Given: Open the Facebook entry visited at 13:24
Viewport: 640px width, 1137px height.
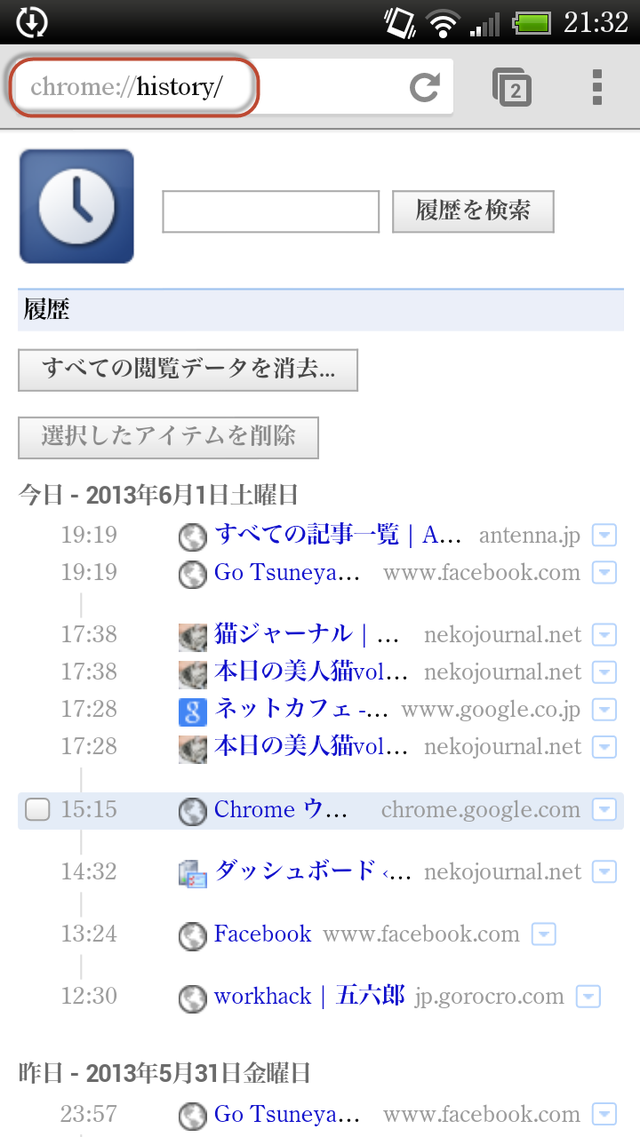Looking at the screenshot, I should tap(262, 934).
